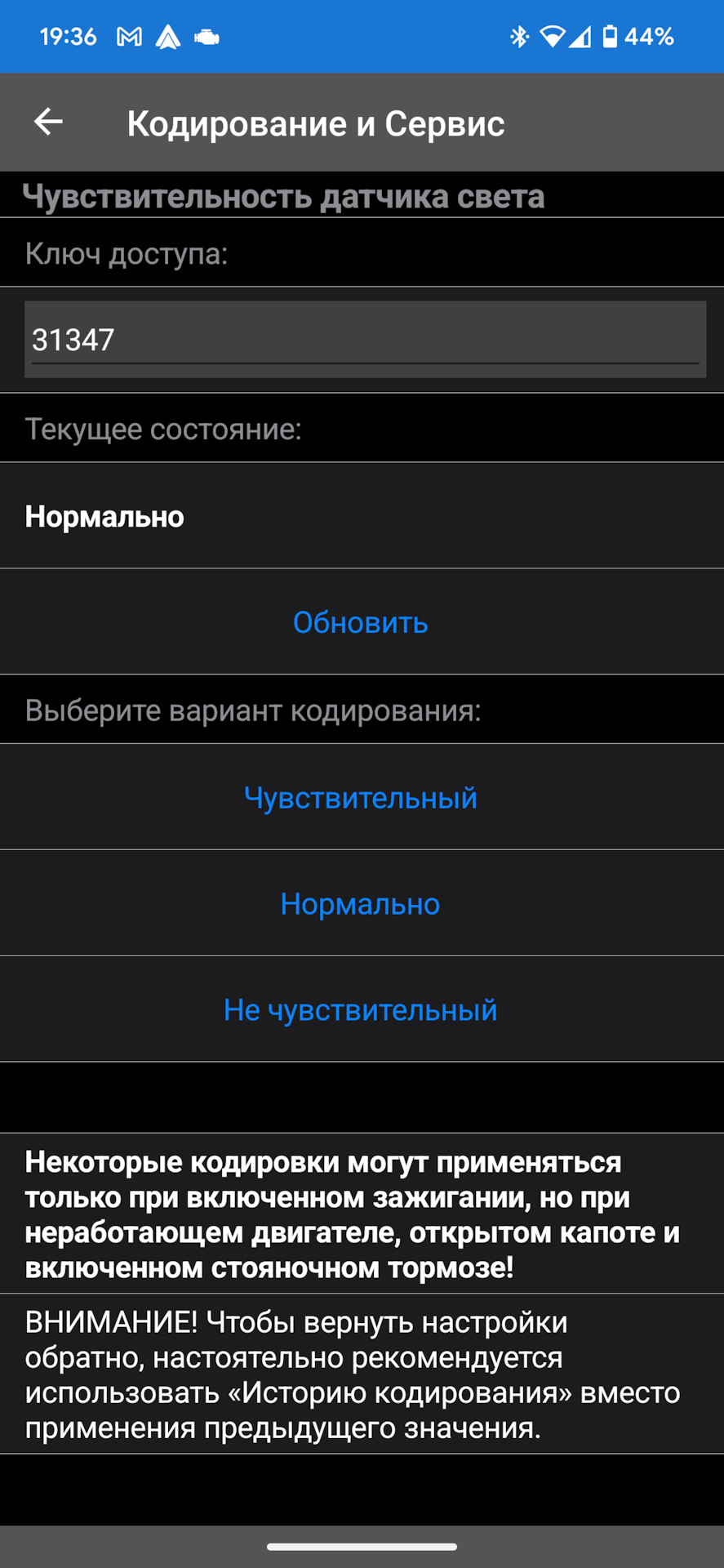The height and width of the screenshot is (1568, 724).
Task: Select the Чувствительный coding option
Action: pyautogui.click(x=361, y=798)
